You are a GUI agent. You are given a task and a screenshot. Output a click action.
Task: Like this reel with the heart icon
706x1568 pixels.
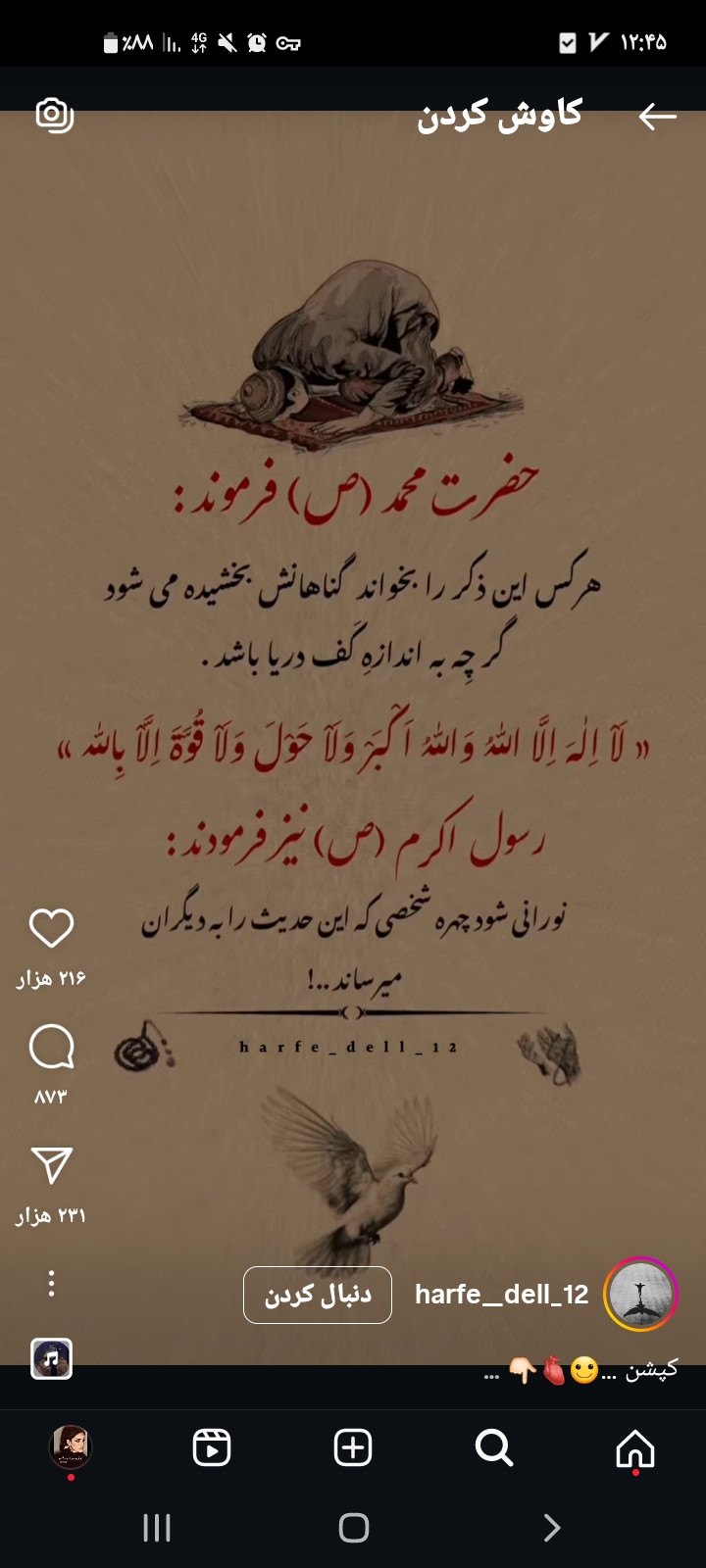pos(51,928)
